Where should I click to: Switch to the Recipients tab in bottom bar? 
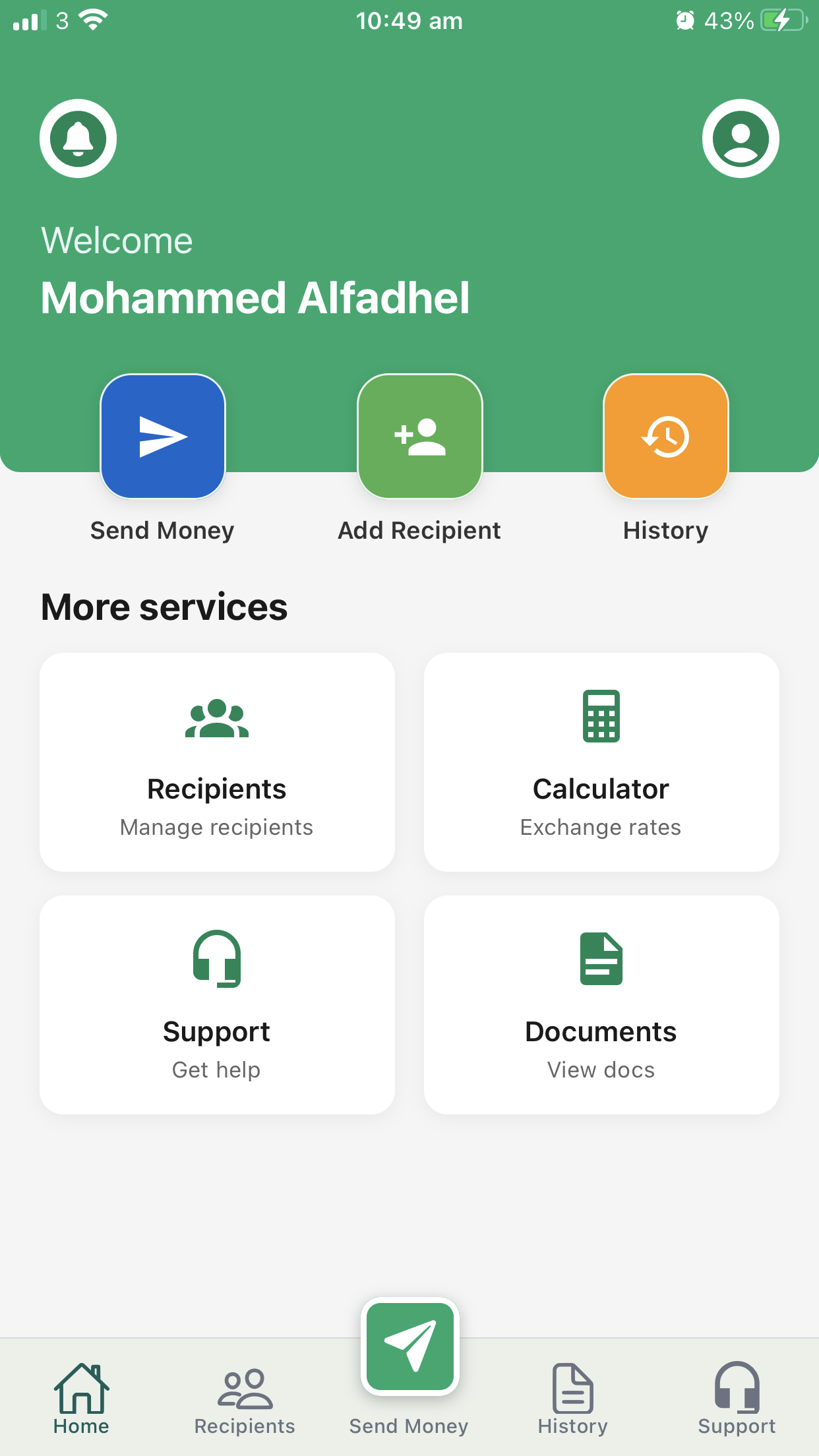[245, 1398]
